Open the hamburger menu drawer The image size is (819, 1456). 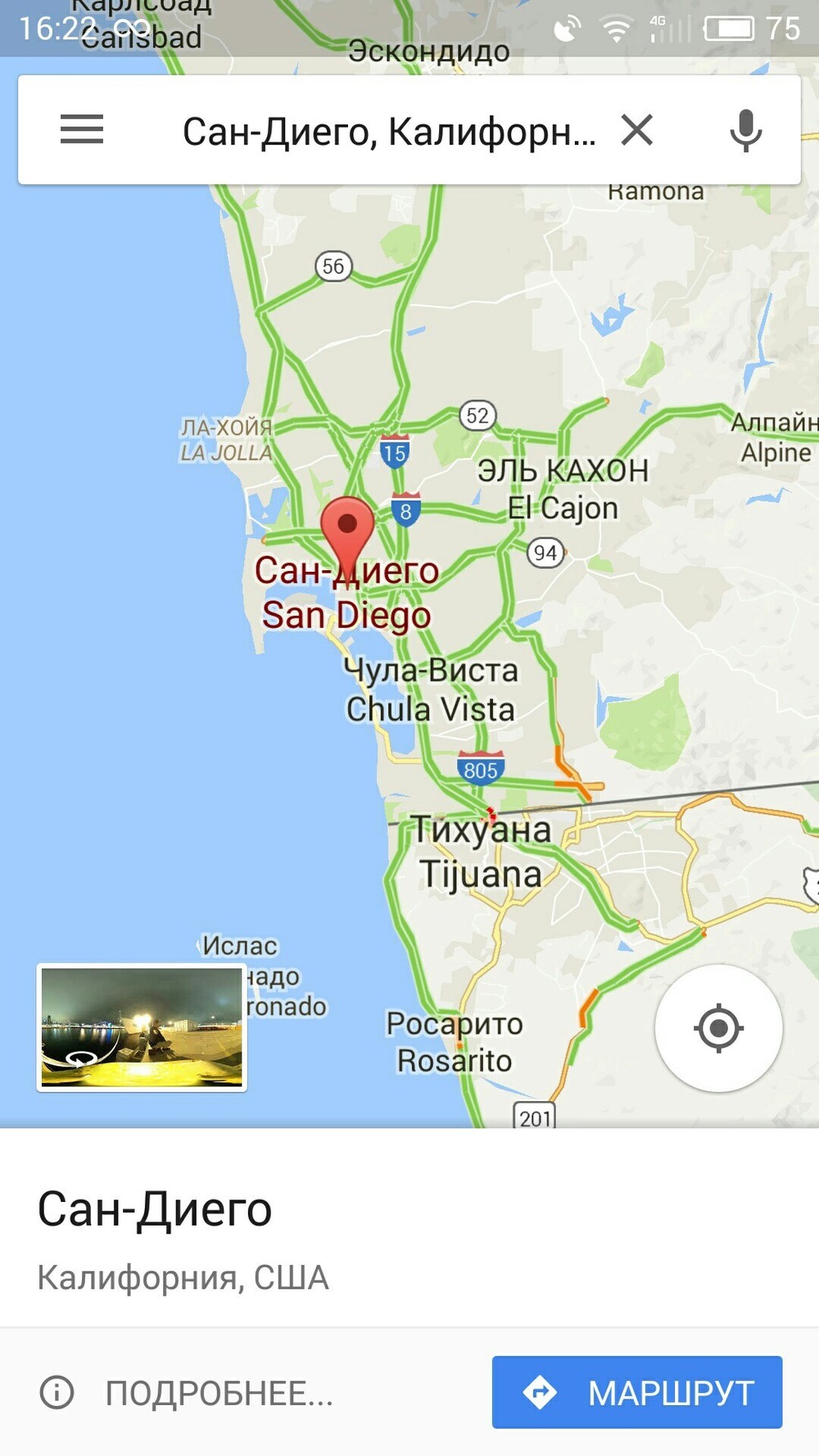(x=82, y=129)
